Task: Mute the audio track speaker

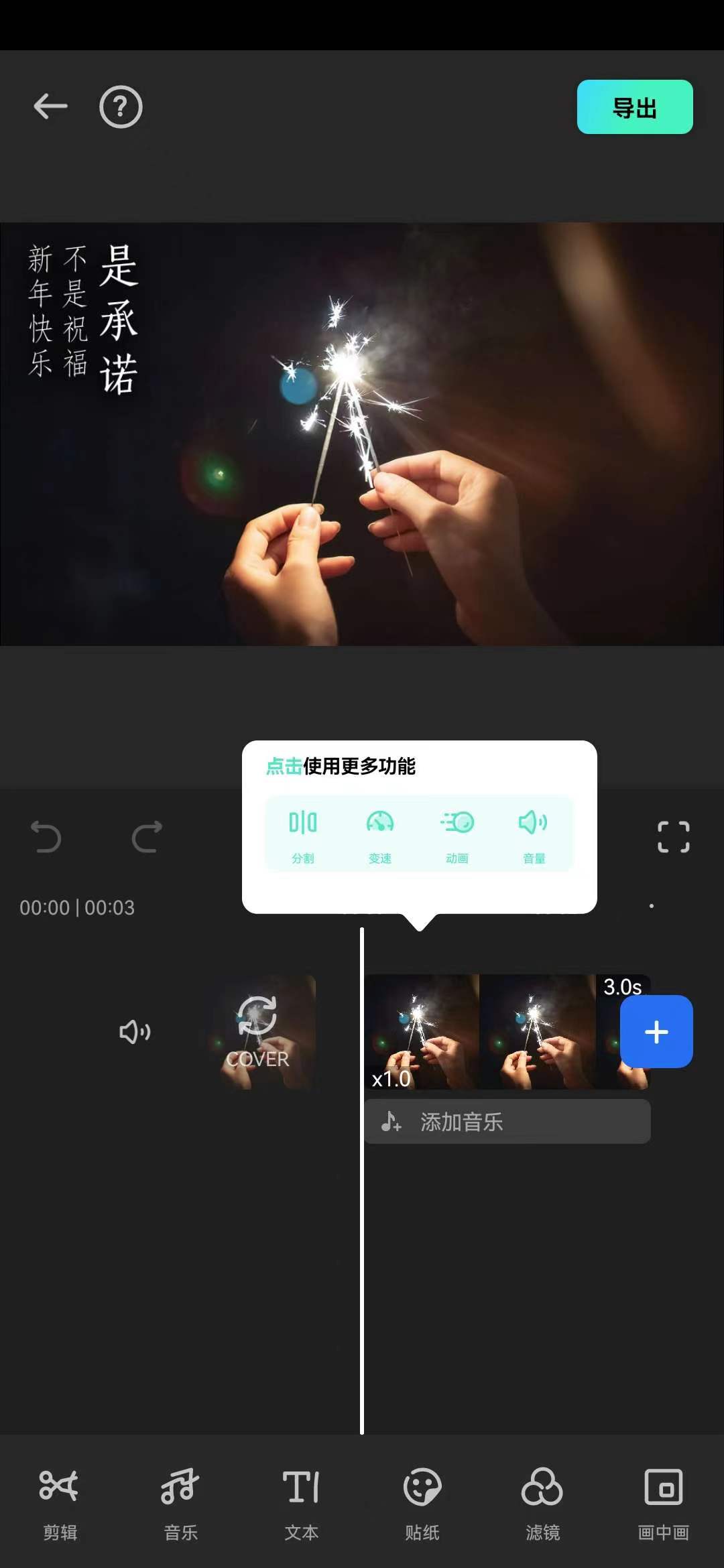Action: [x=134, y=1032]
